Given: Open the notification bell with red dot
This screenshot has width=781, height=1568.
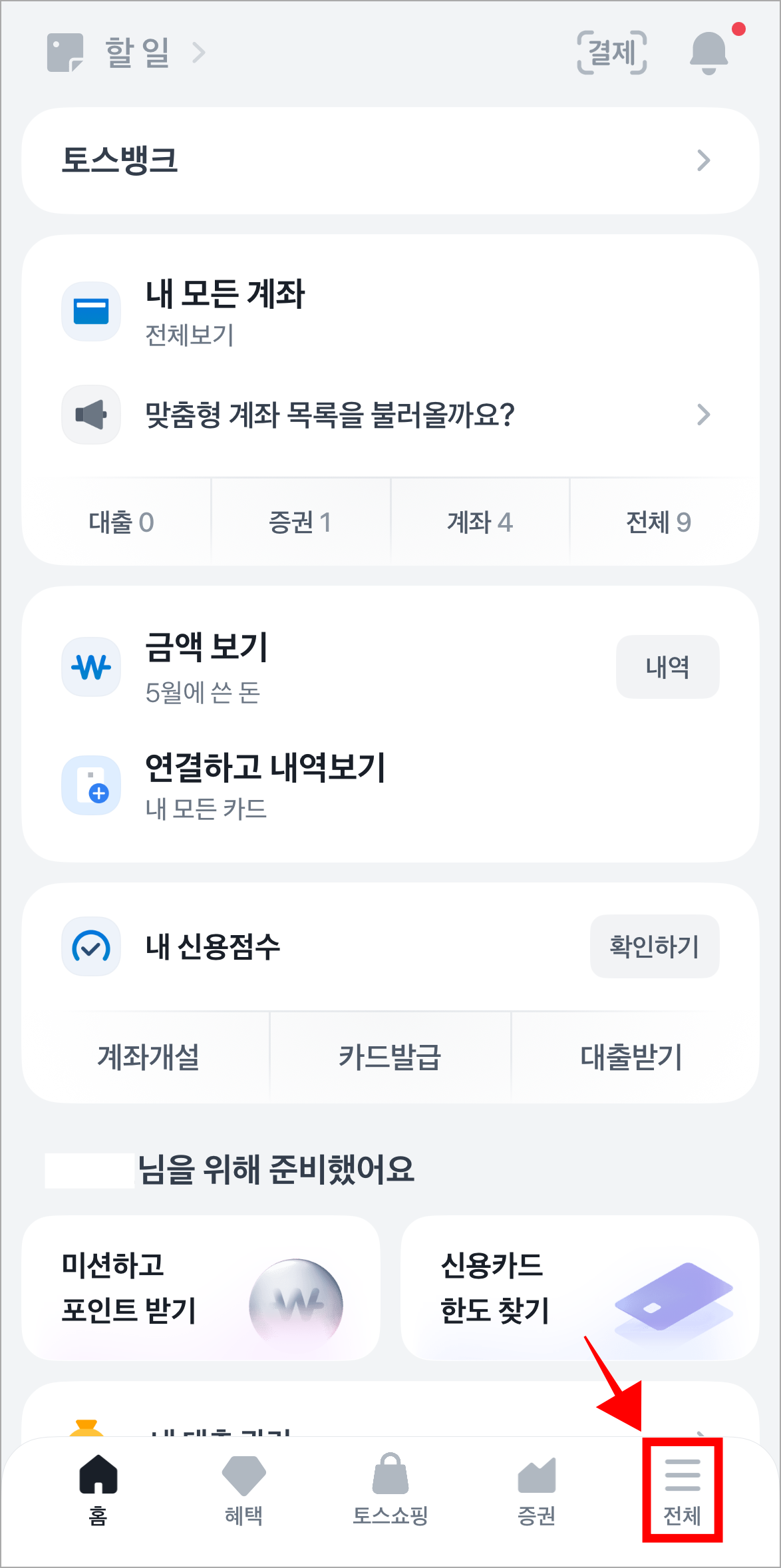Looking at the screenshot, I should click(707, 53).
